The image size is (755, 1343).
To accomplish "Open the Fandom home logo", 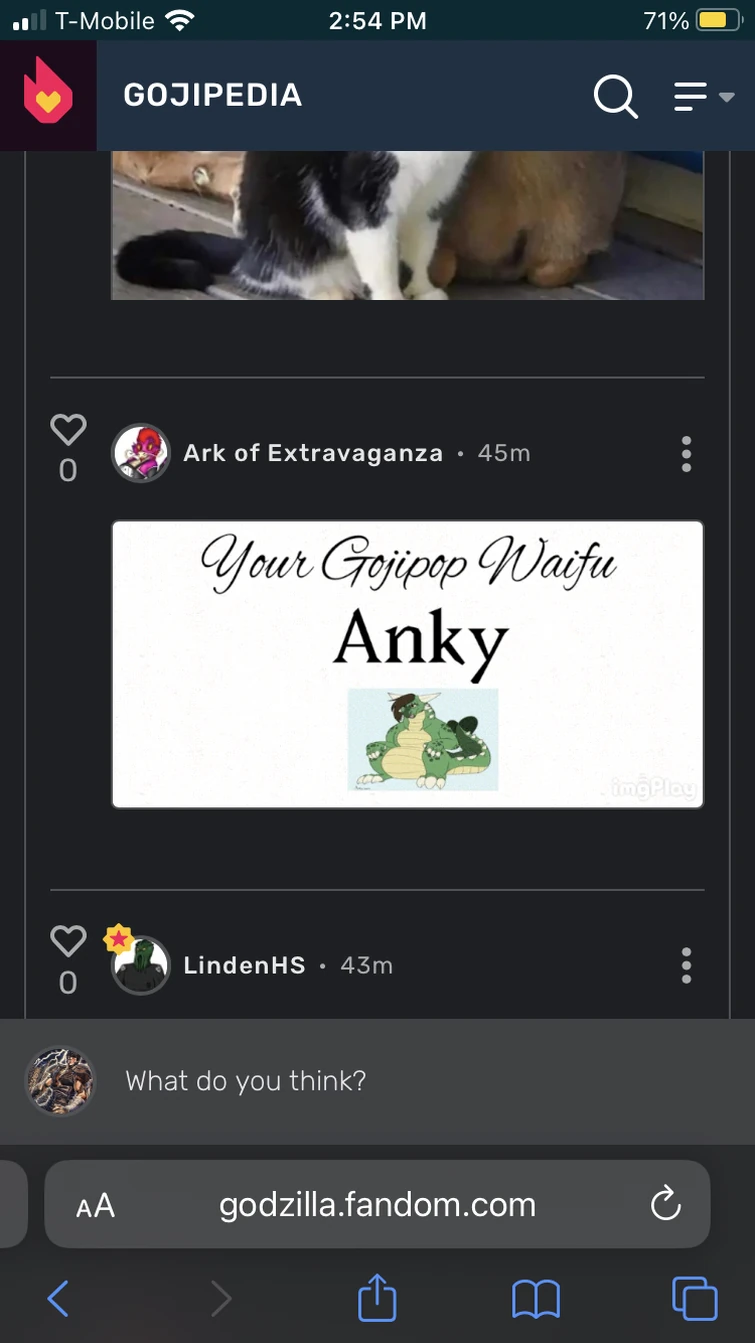I will point(48,95).
